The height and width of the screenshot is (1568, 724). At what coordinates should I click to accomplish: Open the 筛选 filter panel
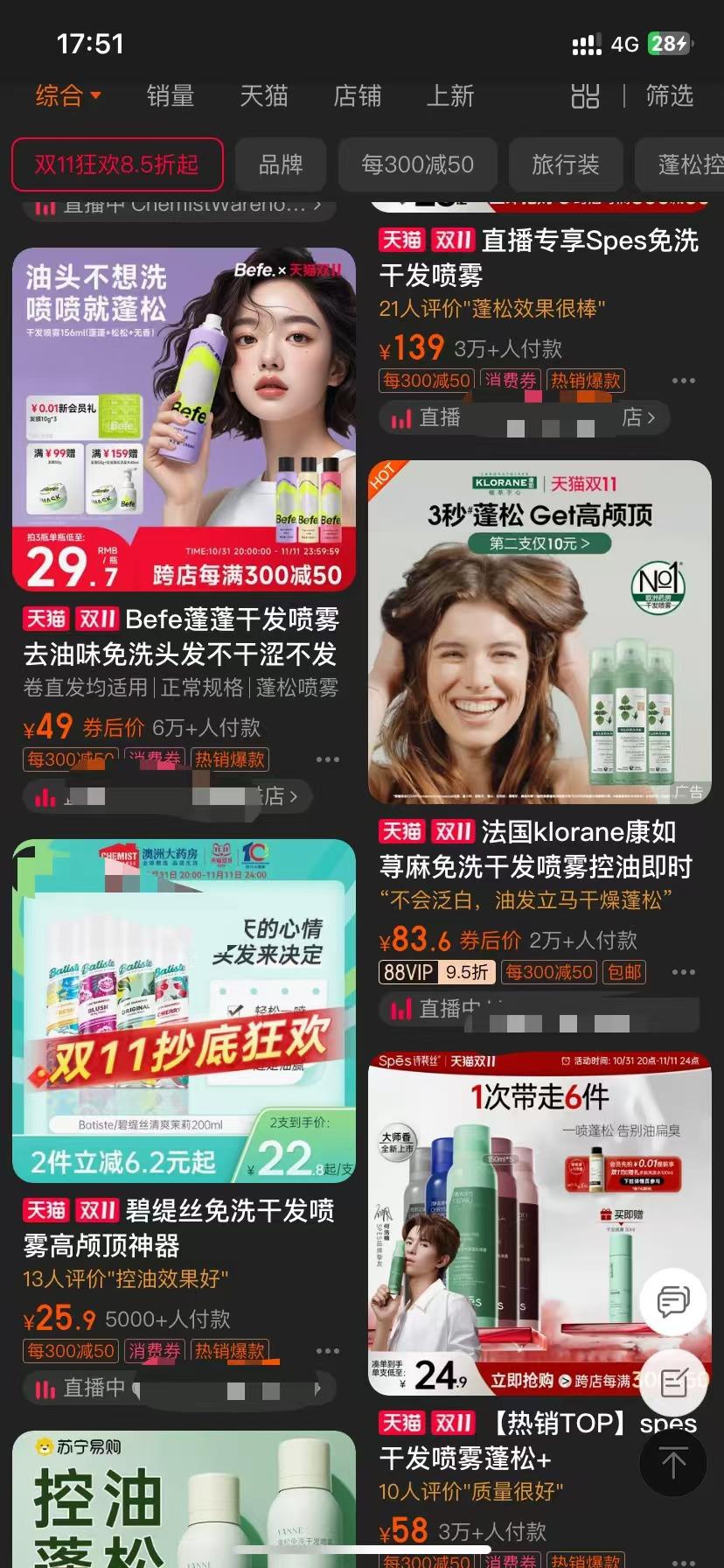669,95
